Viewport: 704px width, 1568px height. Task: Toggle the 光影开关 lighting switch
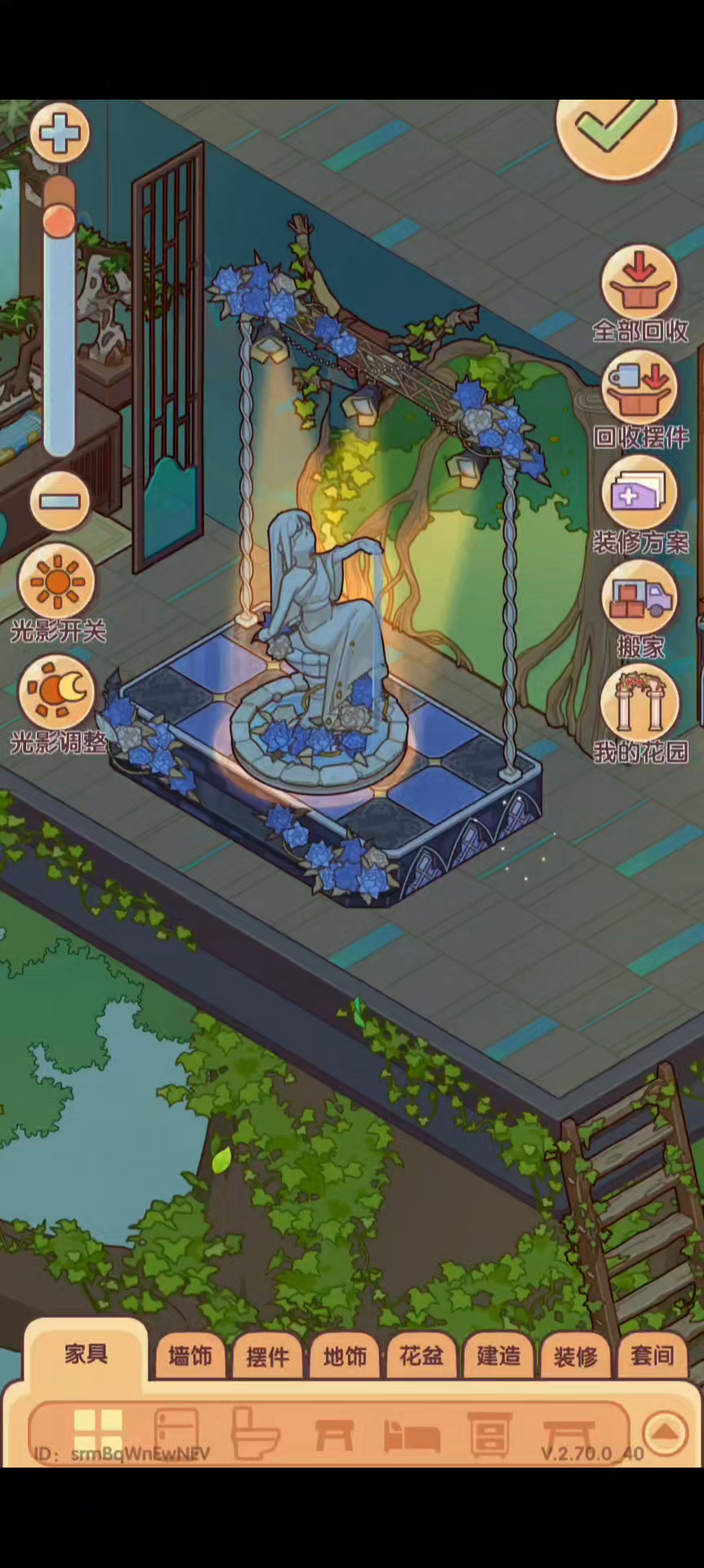pyautogui.click(x=57, y=582)
